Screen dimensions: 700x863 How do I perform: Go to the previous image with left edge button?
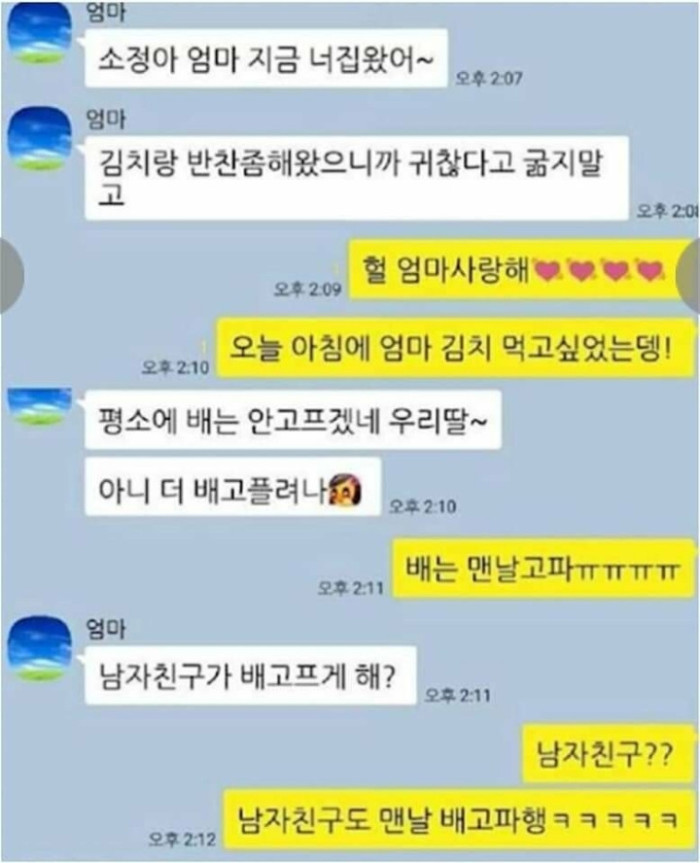click(x=10, y=276)
